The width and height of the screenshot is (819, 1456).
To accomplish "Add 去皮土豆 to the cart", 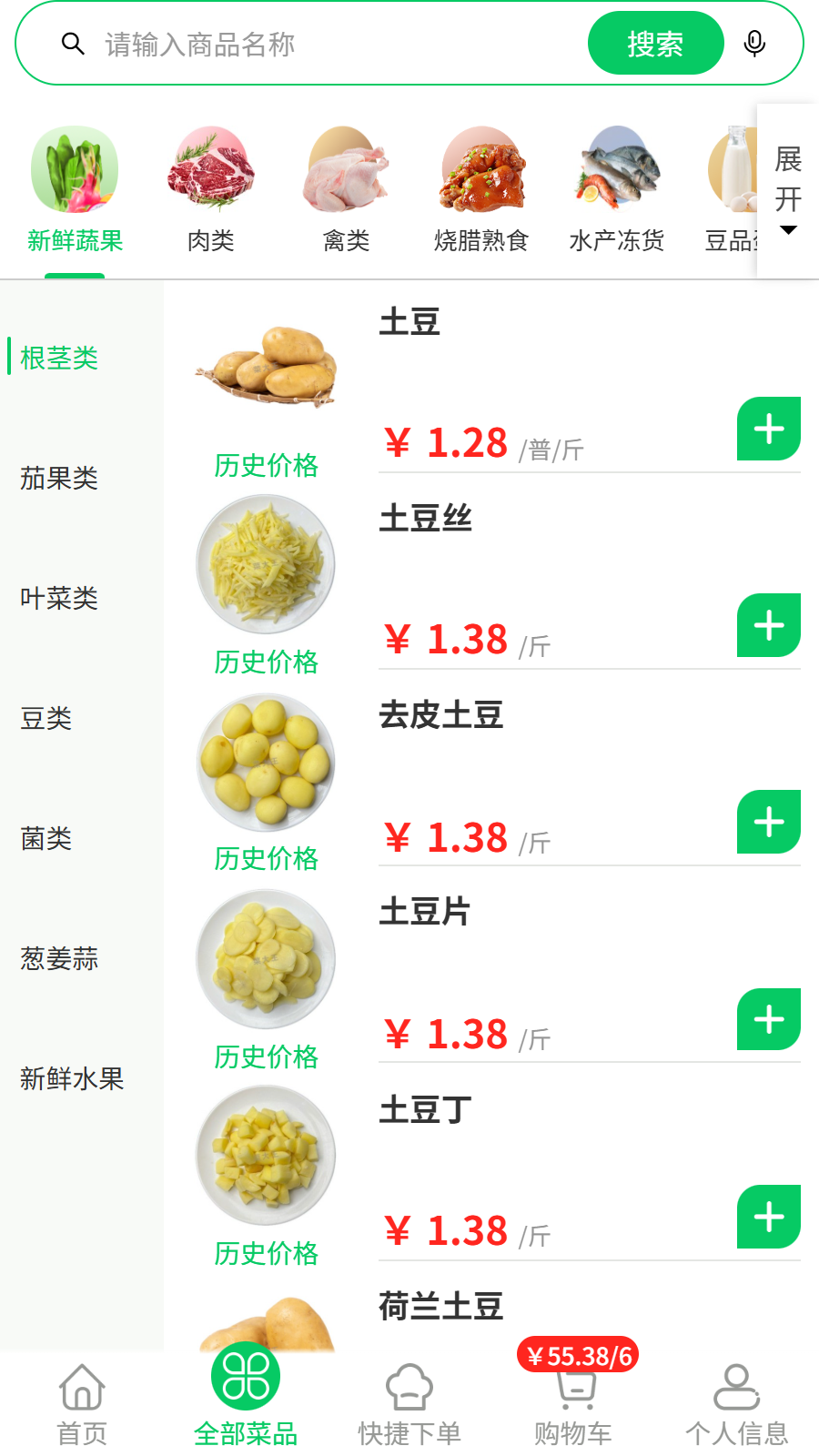I will tap(769, 822).
